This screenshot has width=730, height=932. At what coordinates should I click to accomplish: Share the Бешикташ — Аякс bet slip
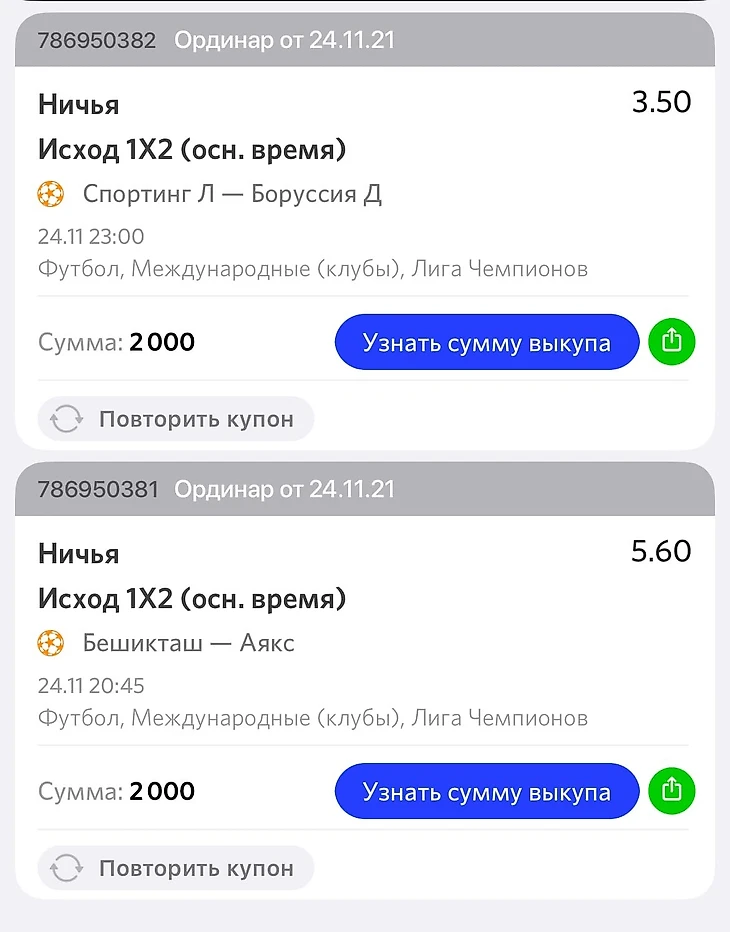pos(672,791)
